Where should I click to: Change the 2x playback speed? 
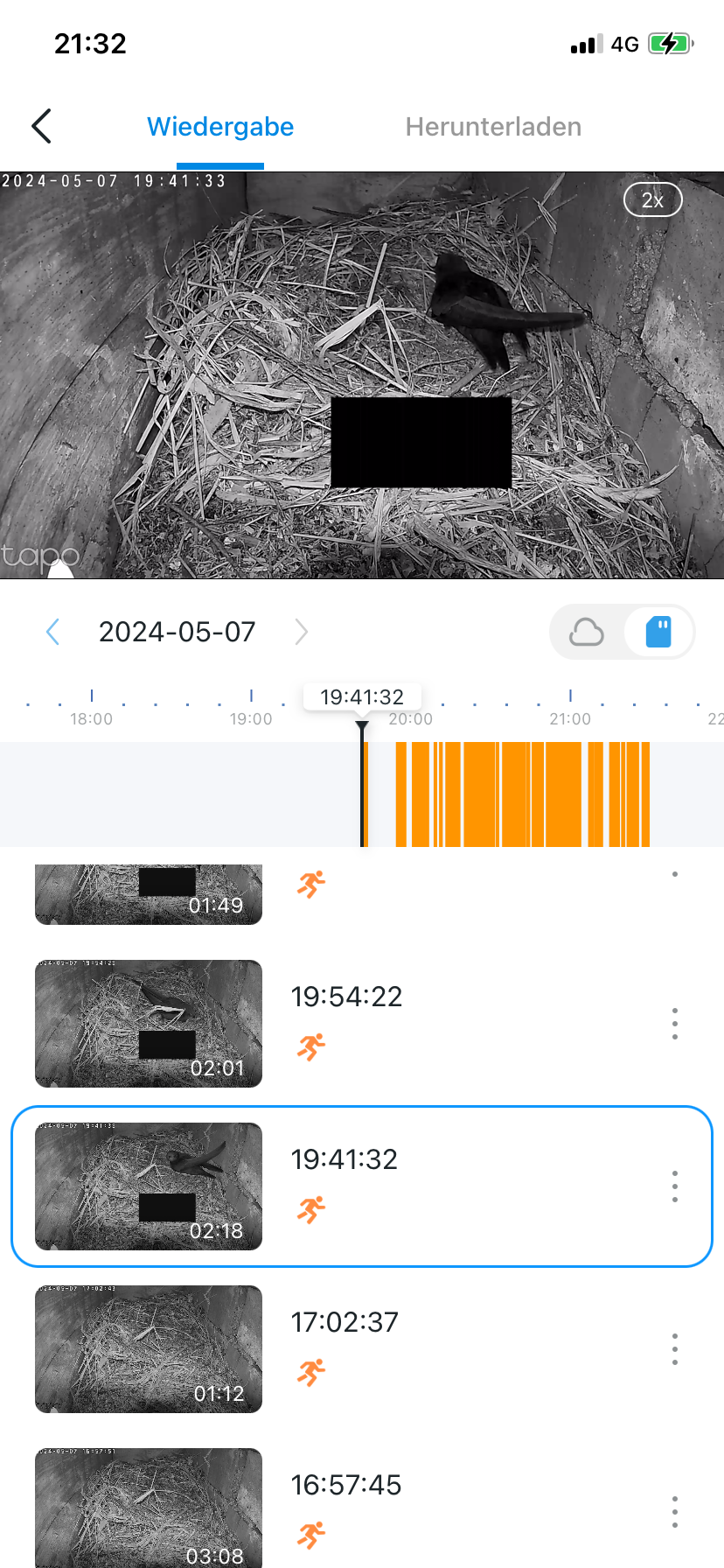tap(652, 200)
